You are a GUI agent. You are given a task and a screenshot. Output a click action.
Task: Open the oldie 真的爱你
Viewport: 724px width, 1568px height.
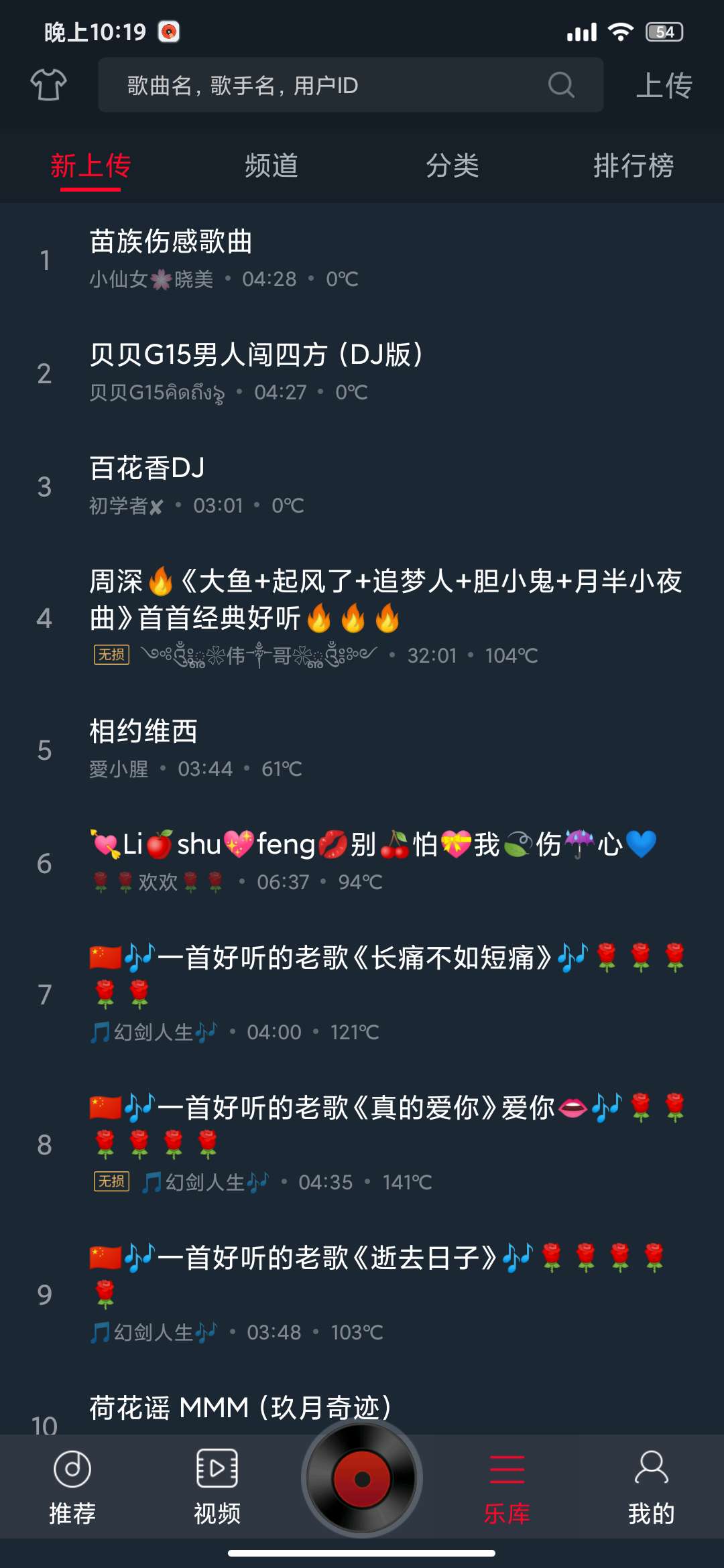362,1144
